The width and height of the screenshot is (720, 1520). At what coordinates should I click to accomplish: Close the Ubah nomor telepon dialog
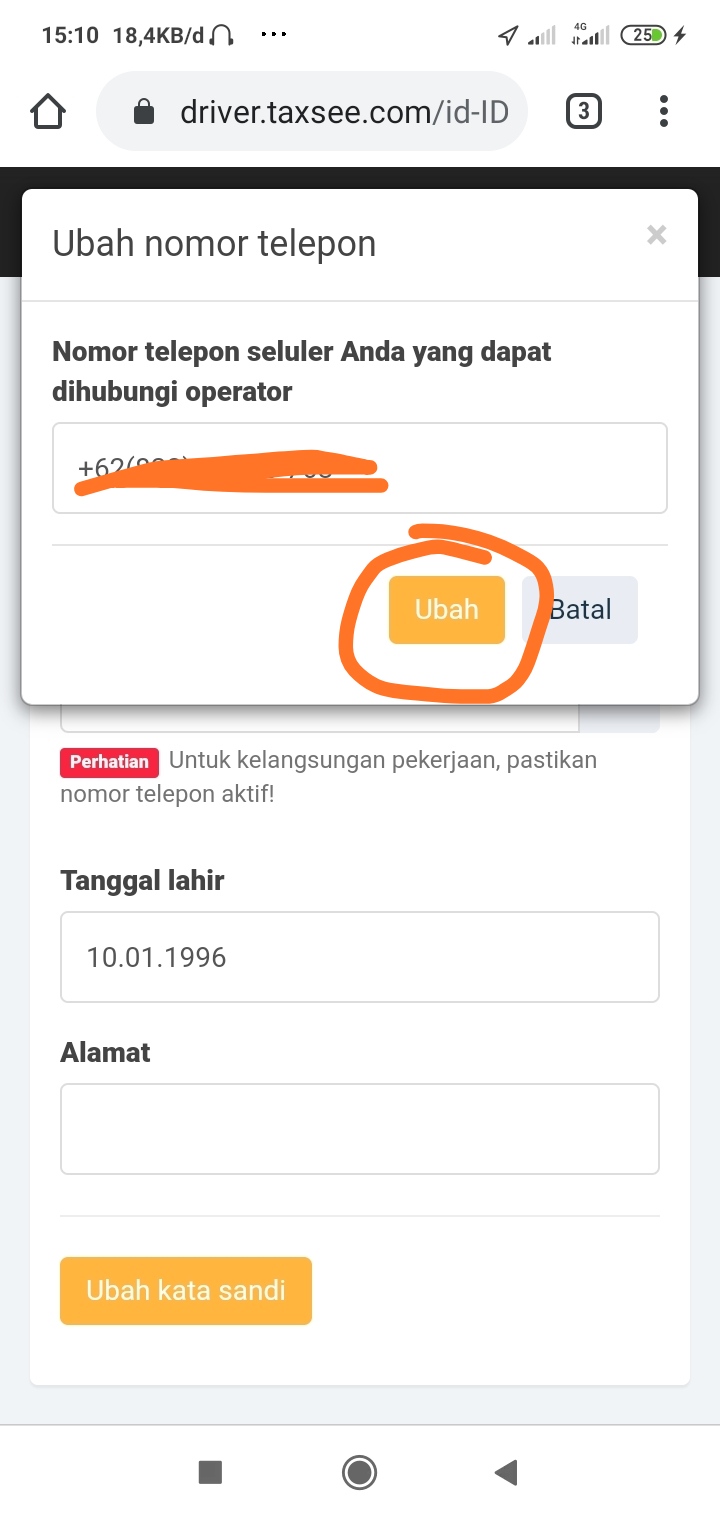pos(656,236)
